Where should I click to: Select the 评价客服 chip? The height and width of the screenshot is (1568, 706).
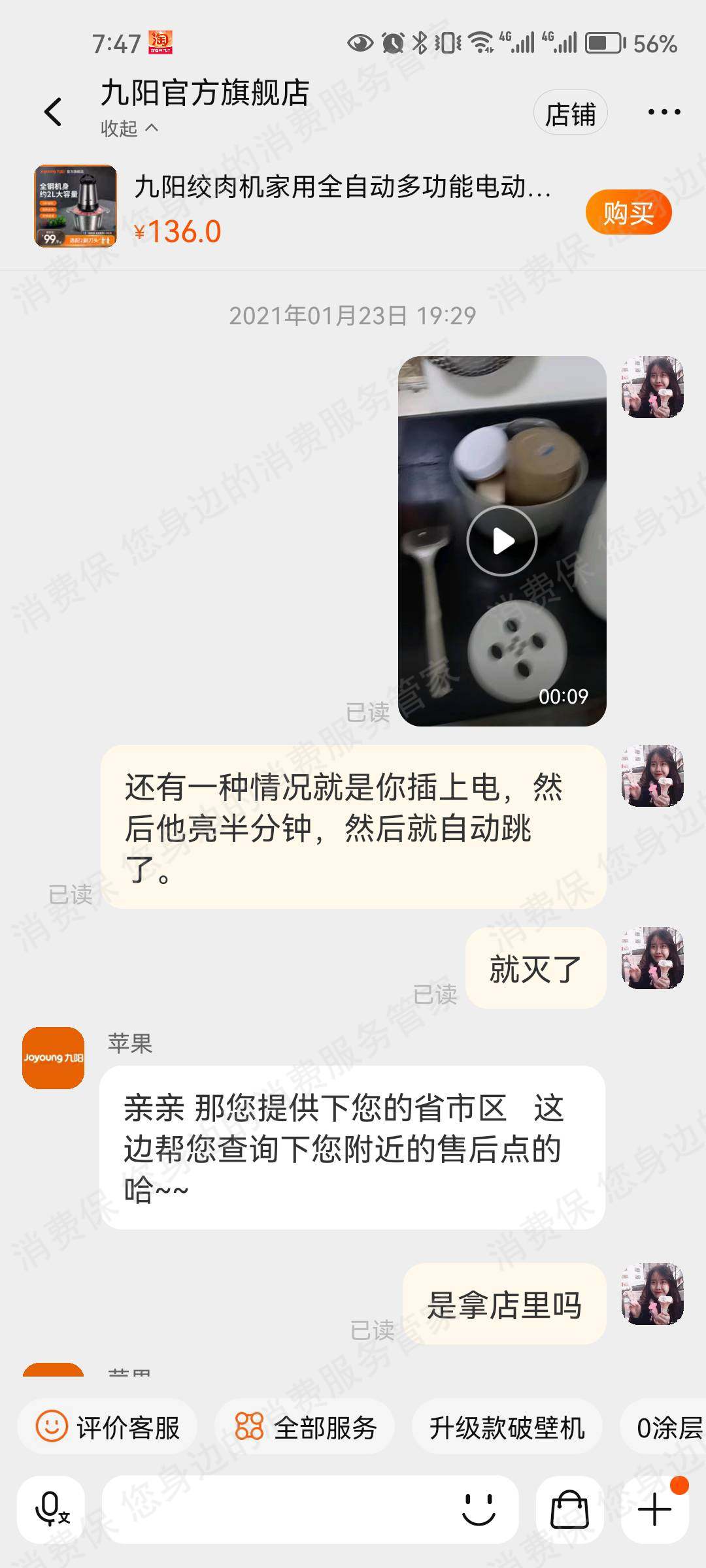[108, 1428]
